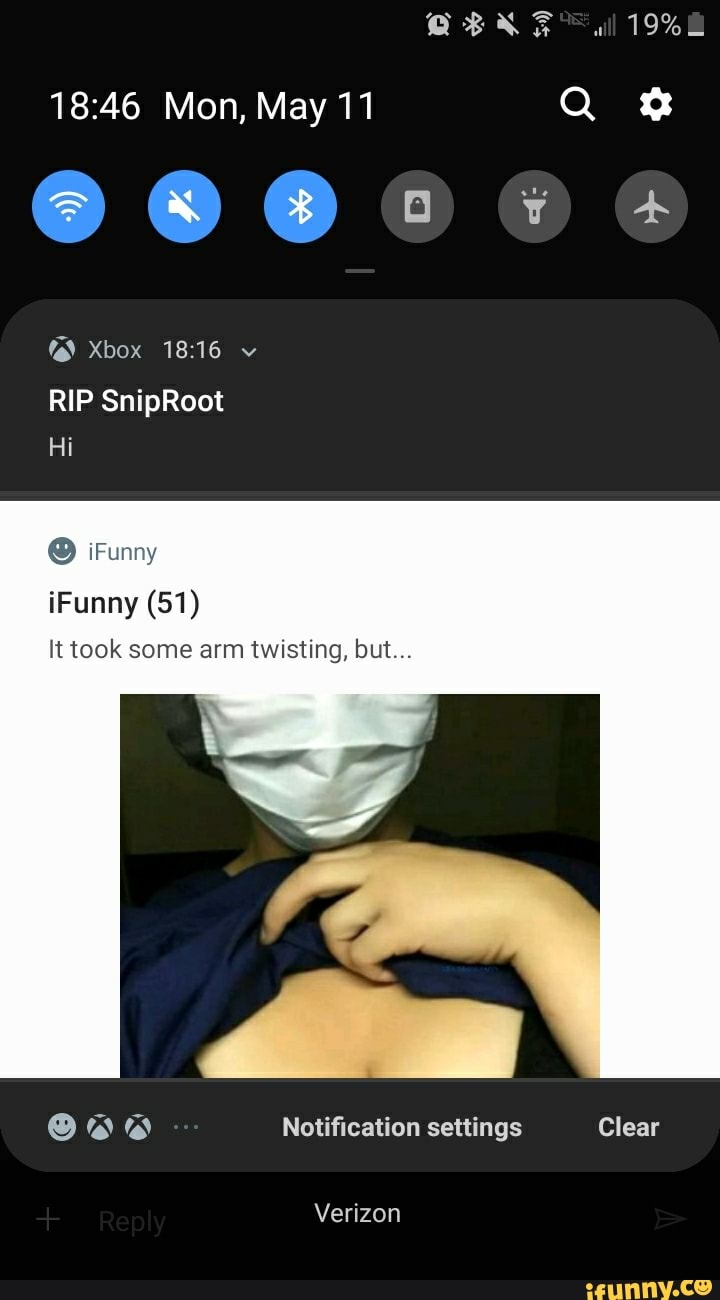This screenshot has width=720, height=1300.
Task: Expand the Xbox notification chevron
Action: [249, 351]
